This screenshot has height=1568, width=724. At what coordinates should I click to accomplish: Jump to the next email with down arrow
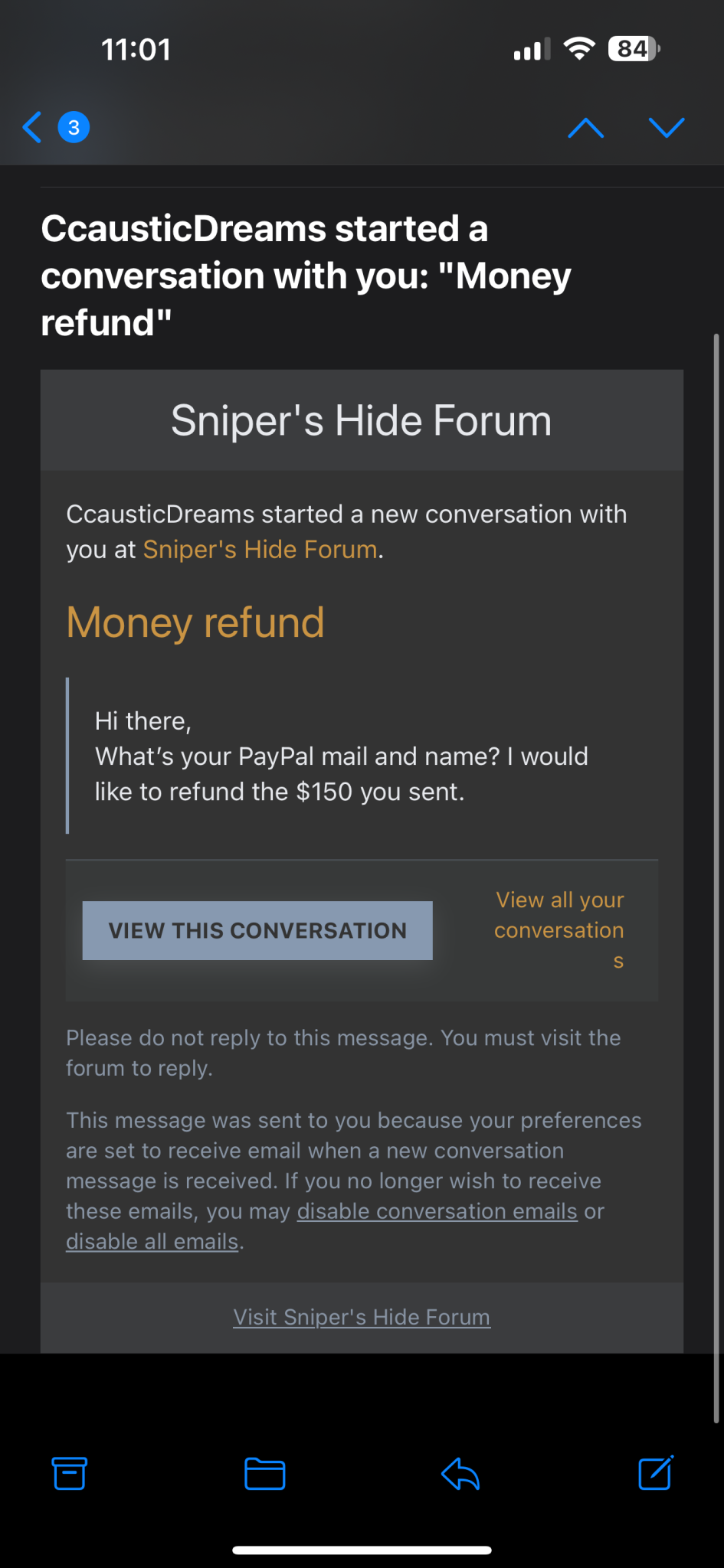(x=667, y=128)
